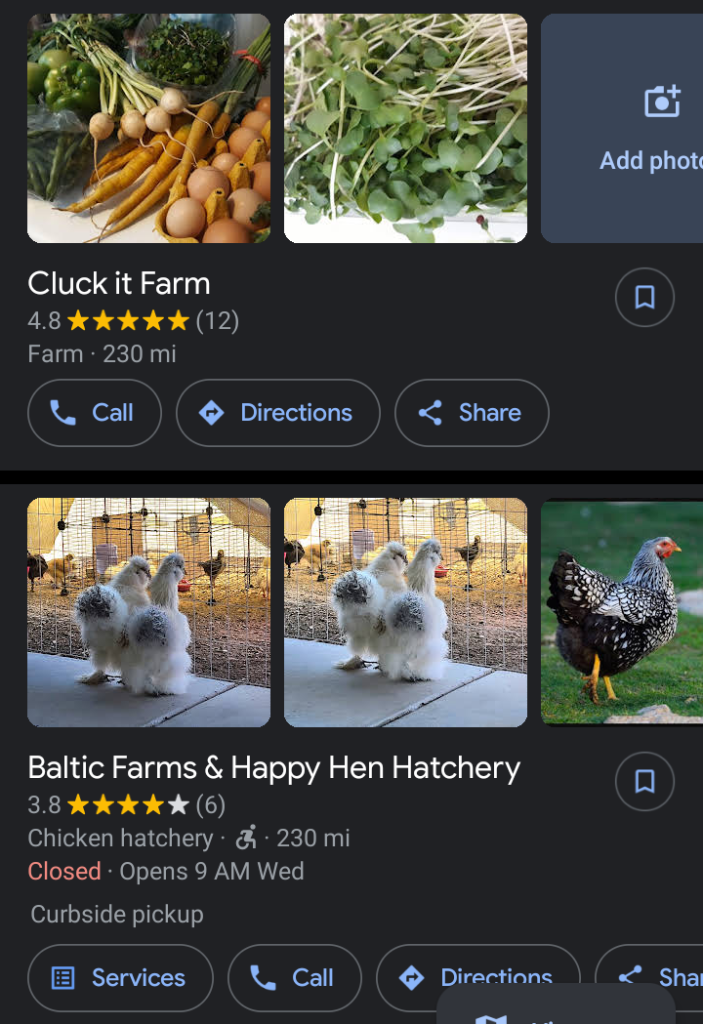Open second Baltic Farms silkie chickens photo

405,612
